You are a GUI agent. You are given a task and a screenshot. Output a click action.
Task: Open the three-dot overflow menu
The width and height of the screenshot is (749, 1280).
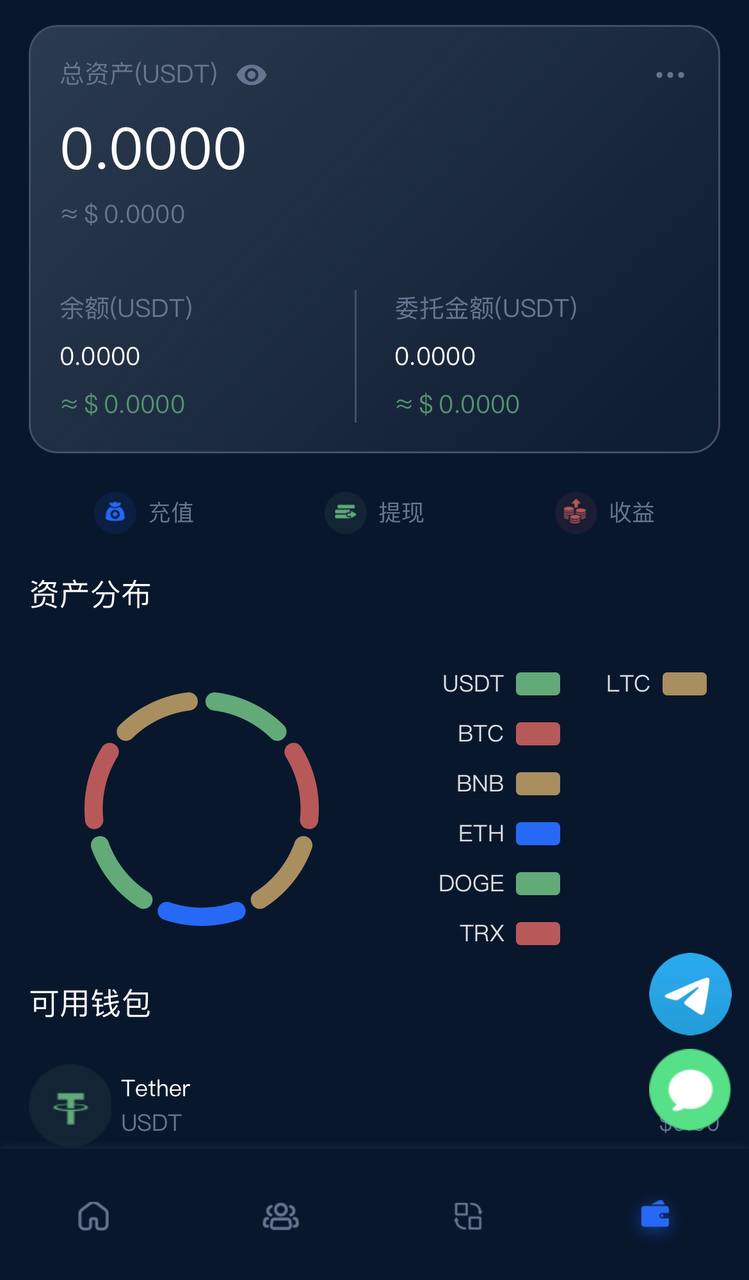[x=670, y=75]
